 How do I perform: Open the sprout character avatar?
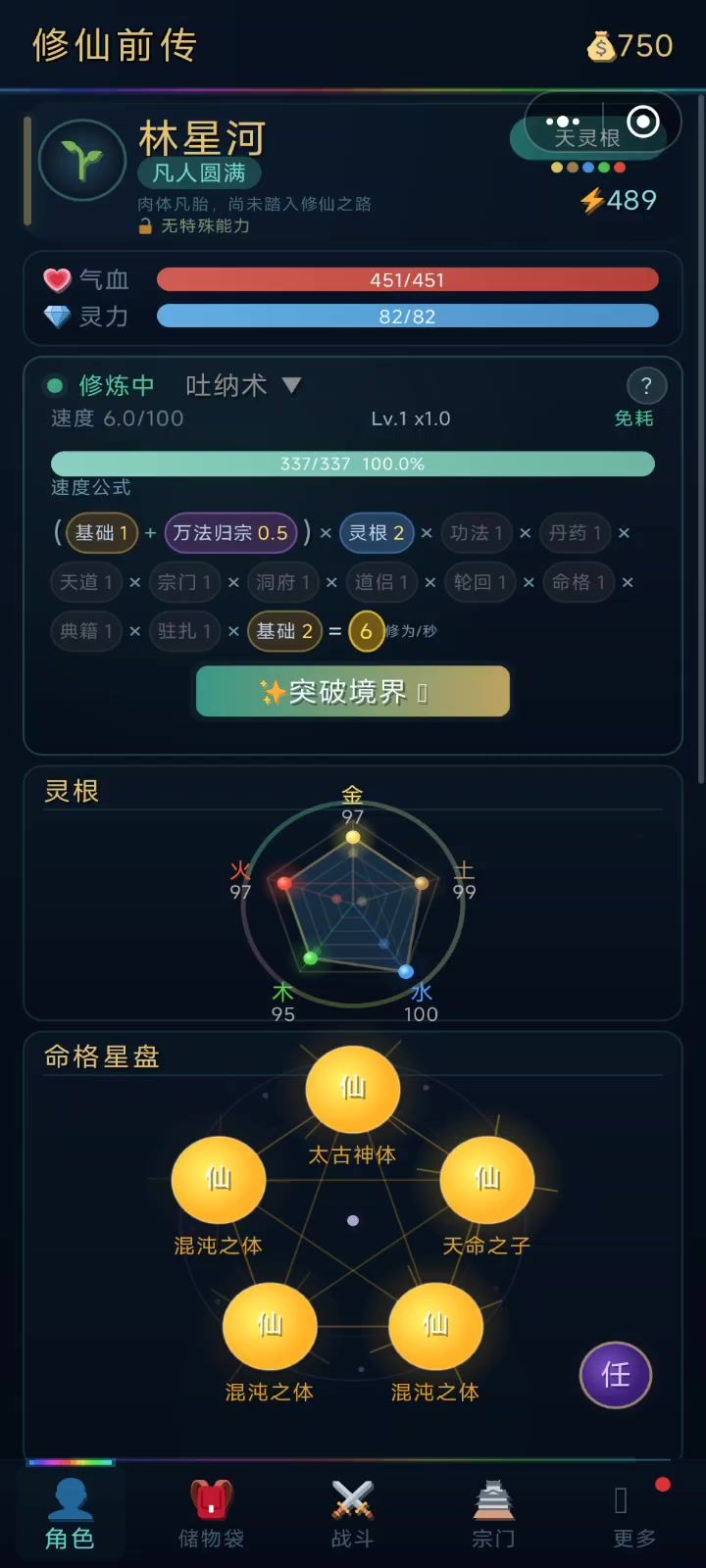pos(82,160)
